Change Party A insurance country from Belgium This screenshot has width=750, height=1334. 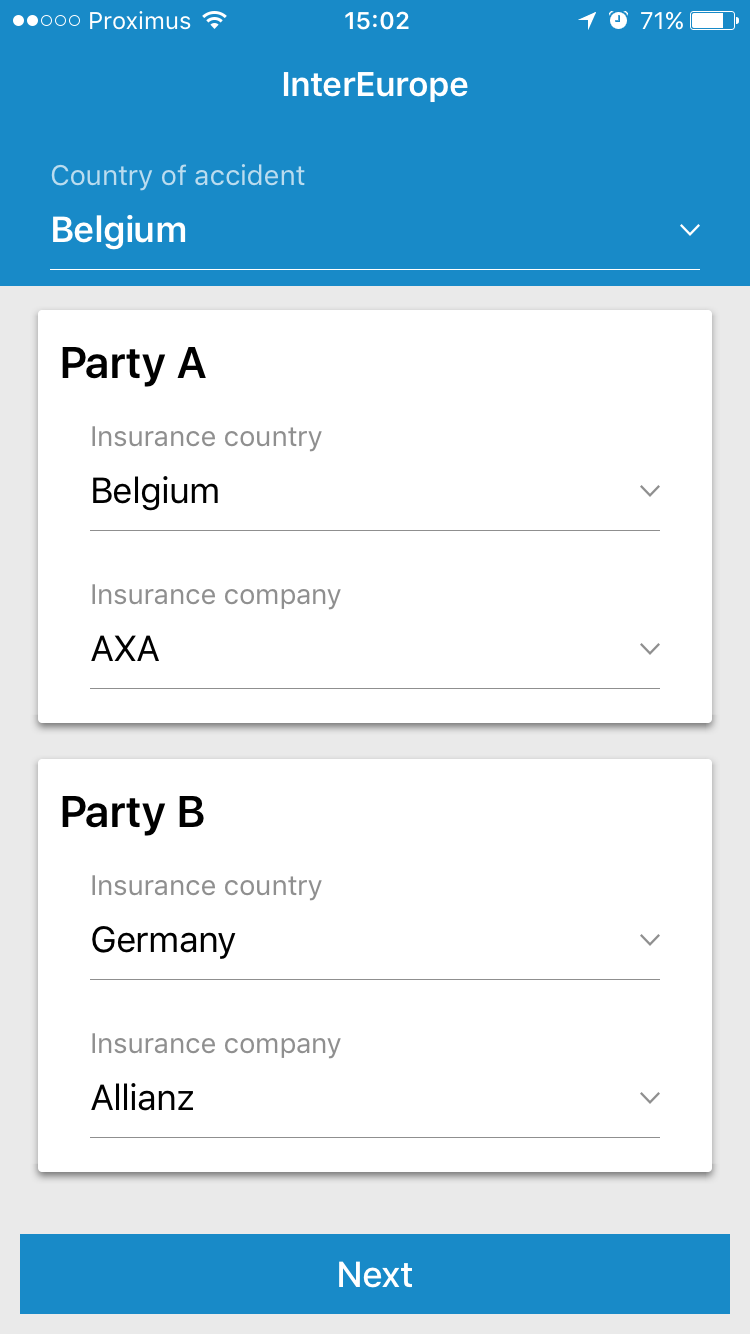point(375,491)
